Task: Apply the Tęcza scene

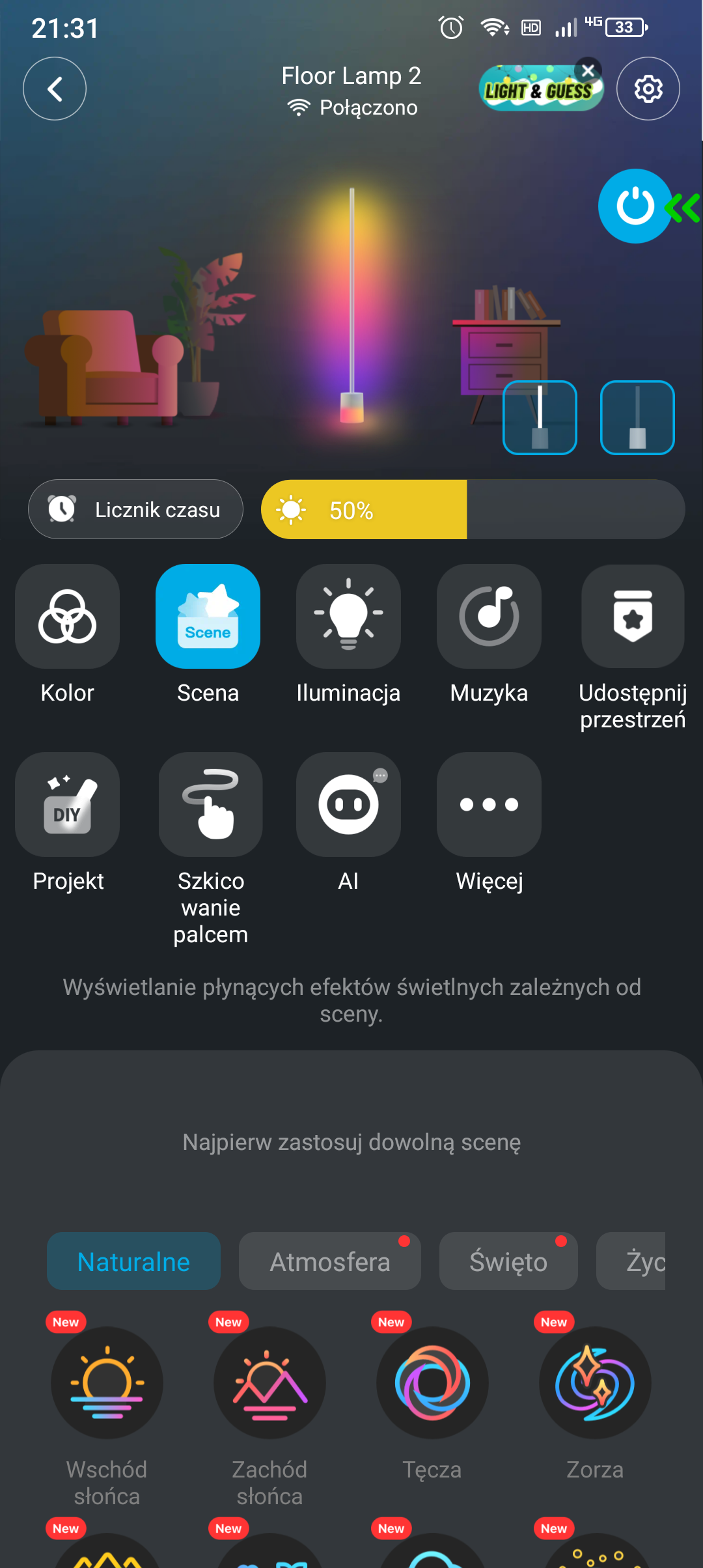Action: pyautogui.click(x=432, y=1383)
